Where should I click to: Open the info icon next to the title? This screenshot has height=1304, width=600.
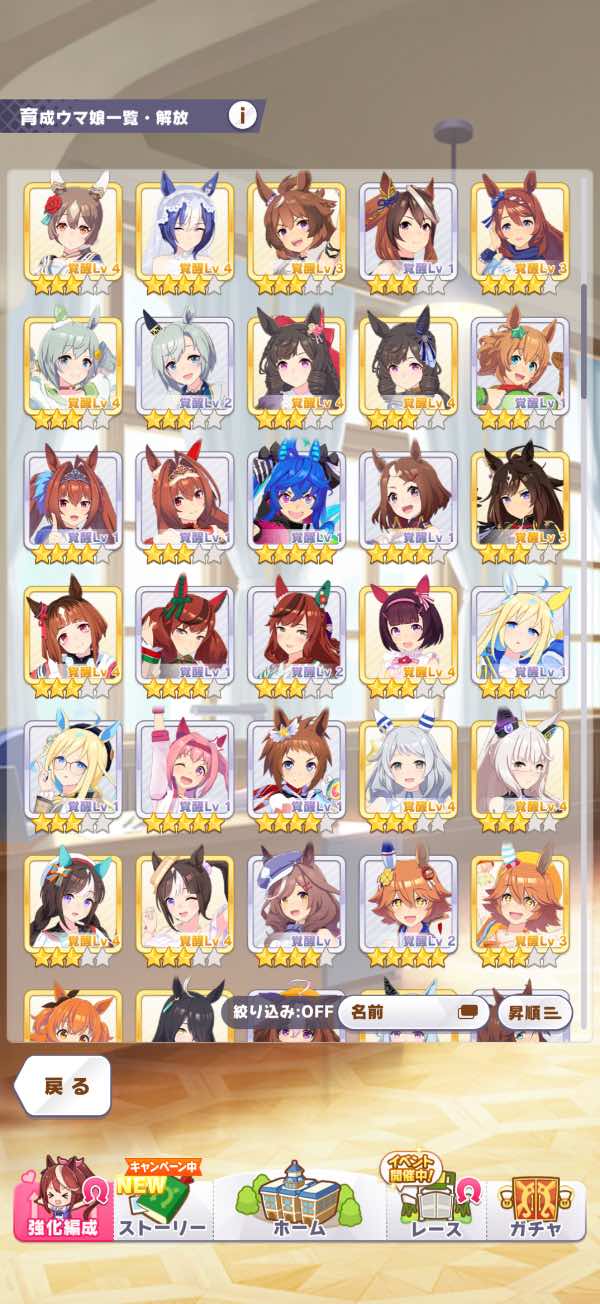point(241,115)
